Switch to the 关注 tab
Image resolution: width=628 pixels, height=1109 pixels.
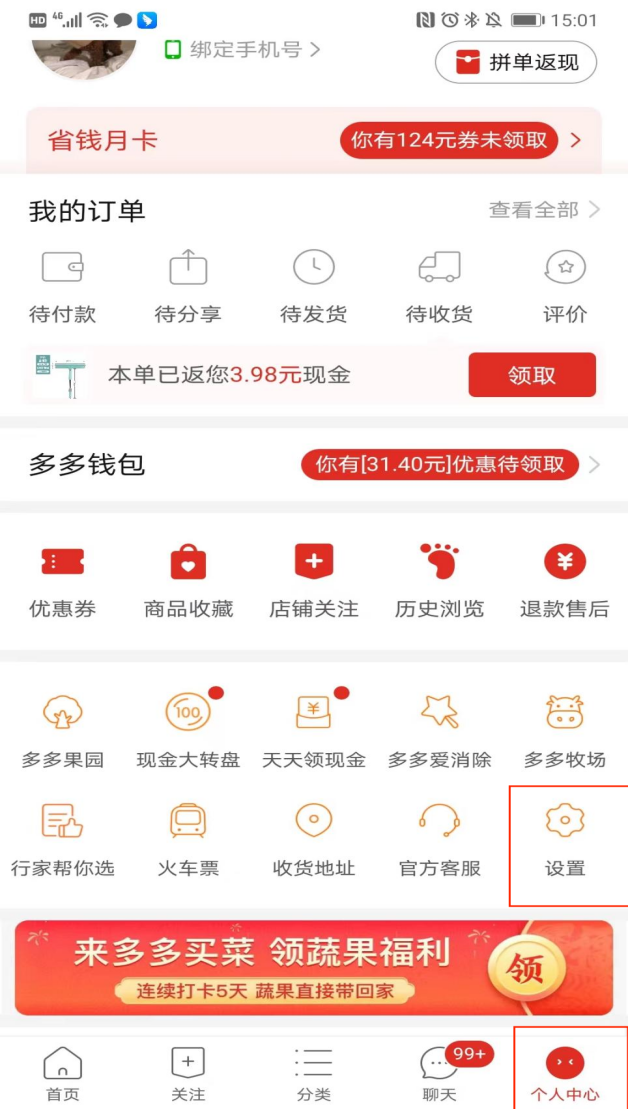click(x=188, y=1074)
